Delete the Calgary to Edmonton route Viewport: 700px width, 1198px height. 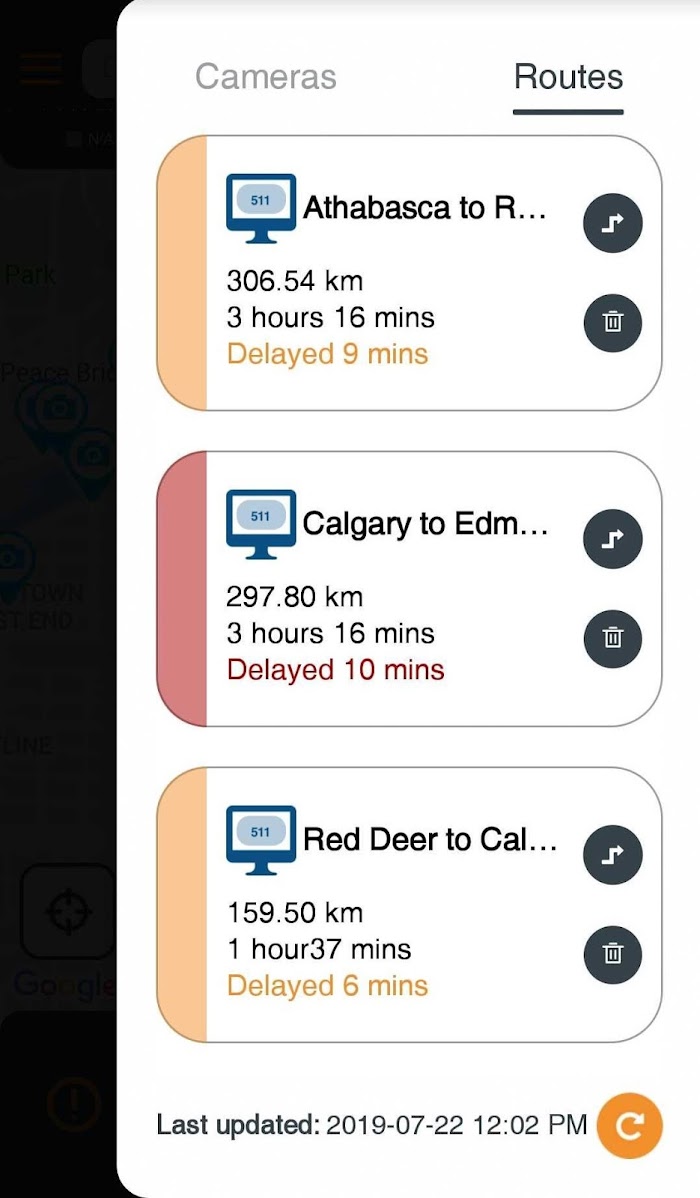[612, 638]
